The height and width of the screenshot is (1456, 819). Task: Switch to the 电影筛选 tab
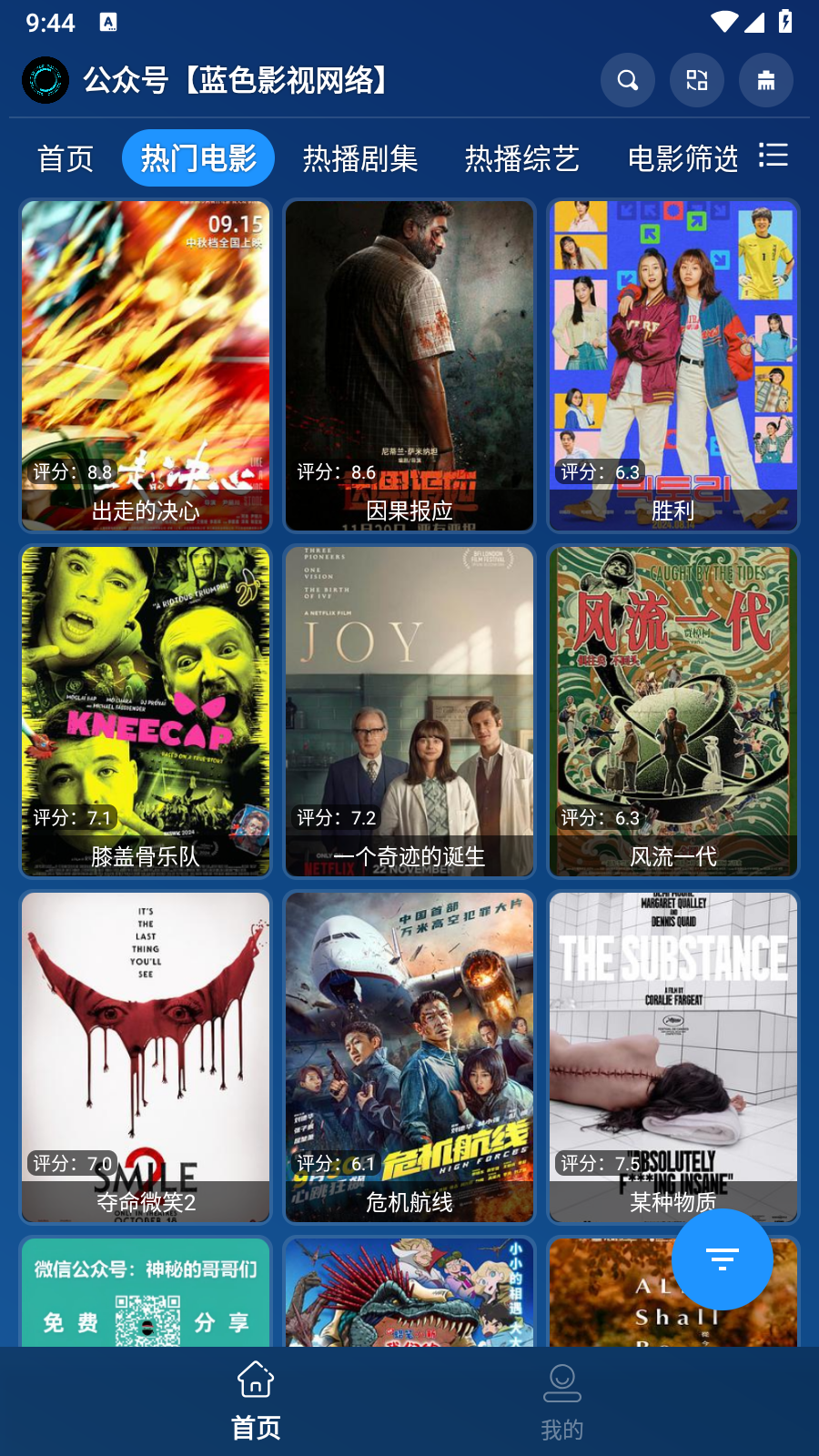[682, 158]
